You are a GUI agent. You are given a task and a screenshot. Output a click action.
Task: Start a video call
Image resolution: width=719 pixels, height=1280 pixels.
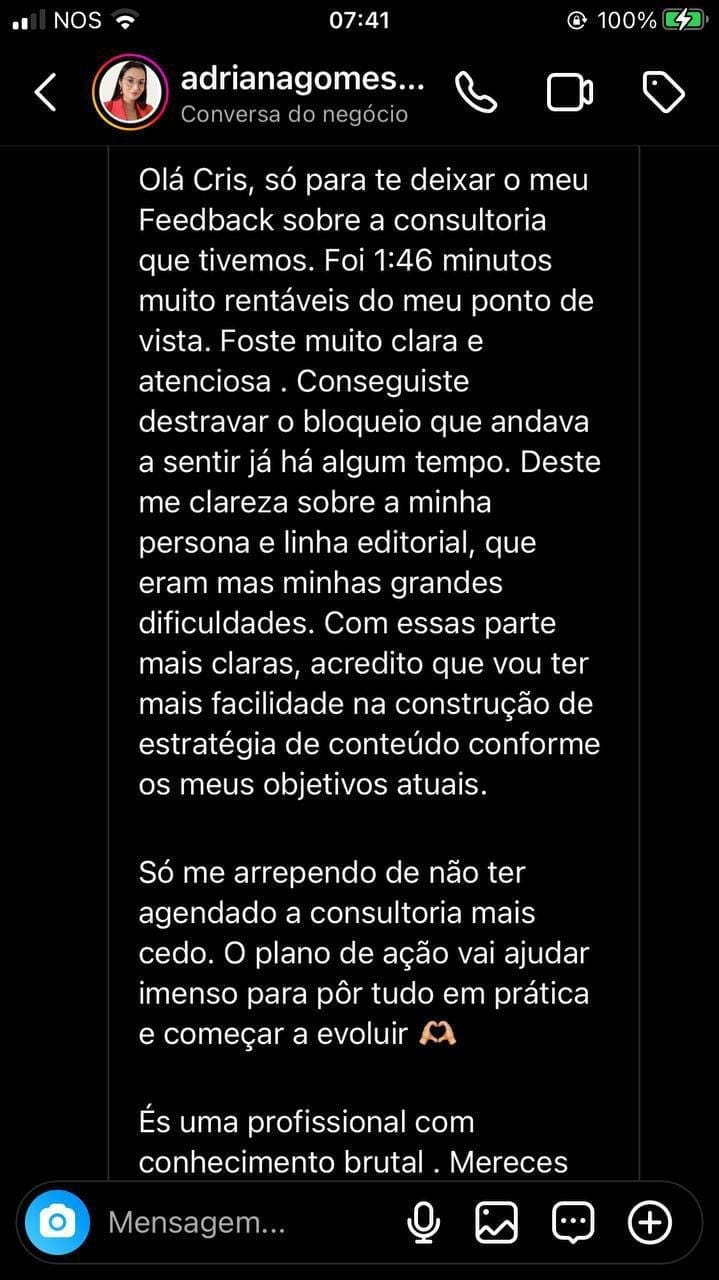[x=569, y=93]
